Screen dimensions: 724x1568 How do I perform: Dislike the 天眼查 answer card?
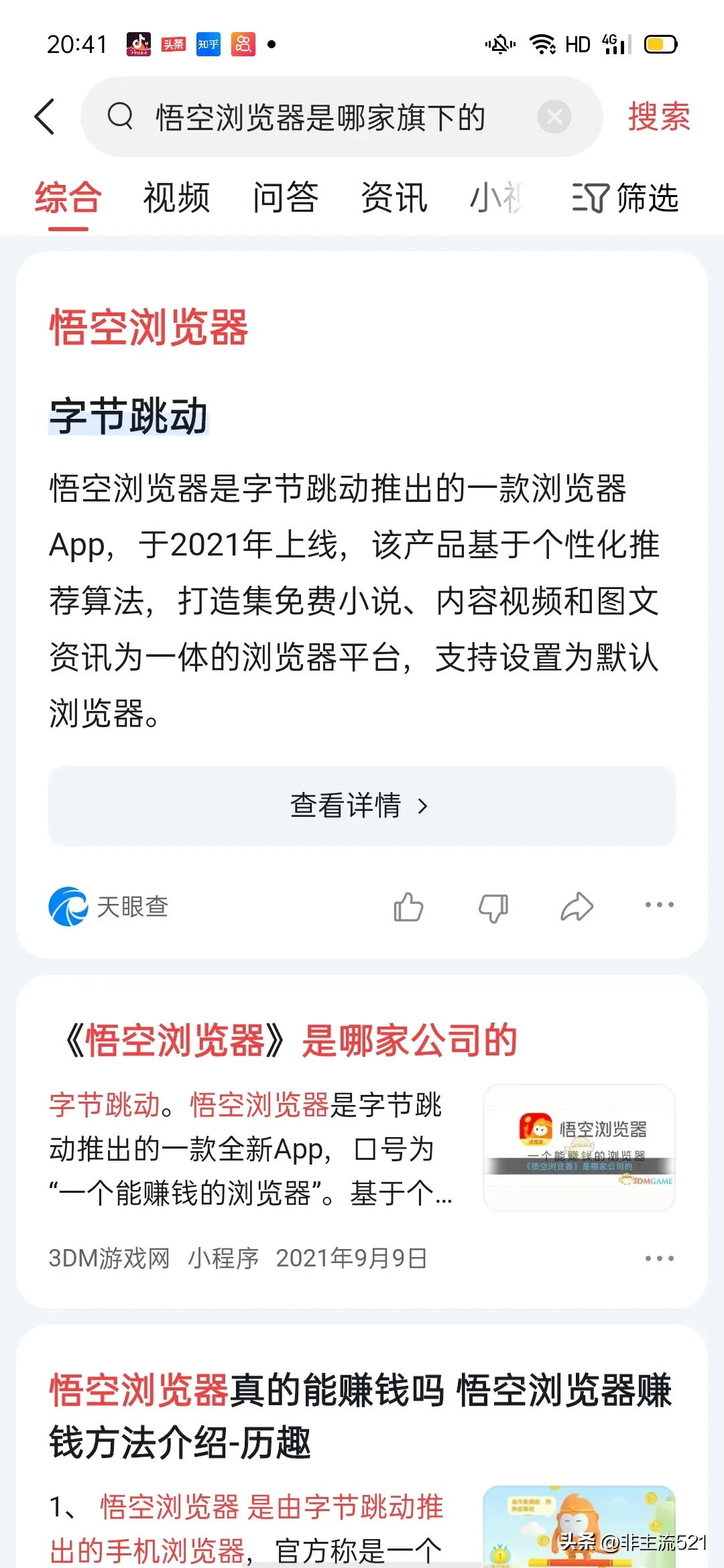click(493, 907)
